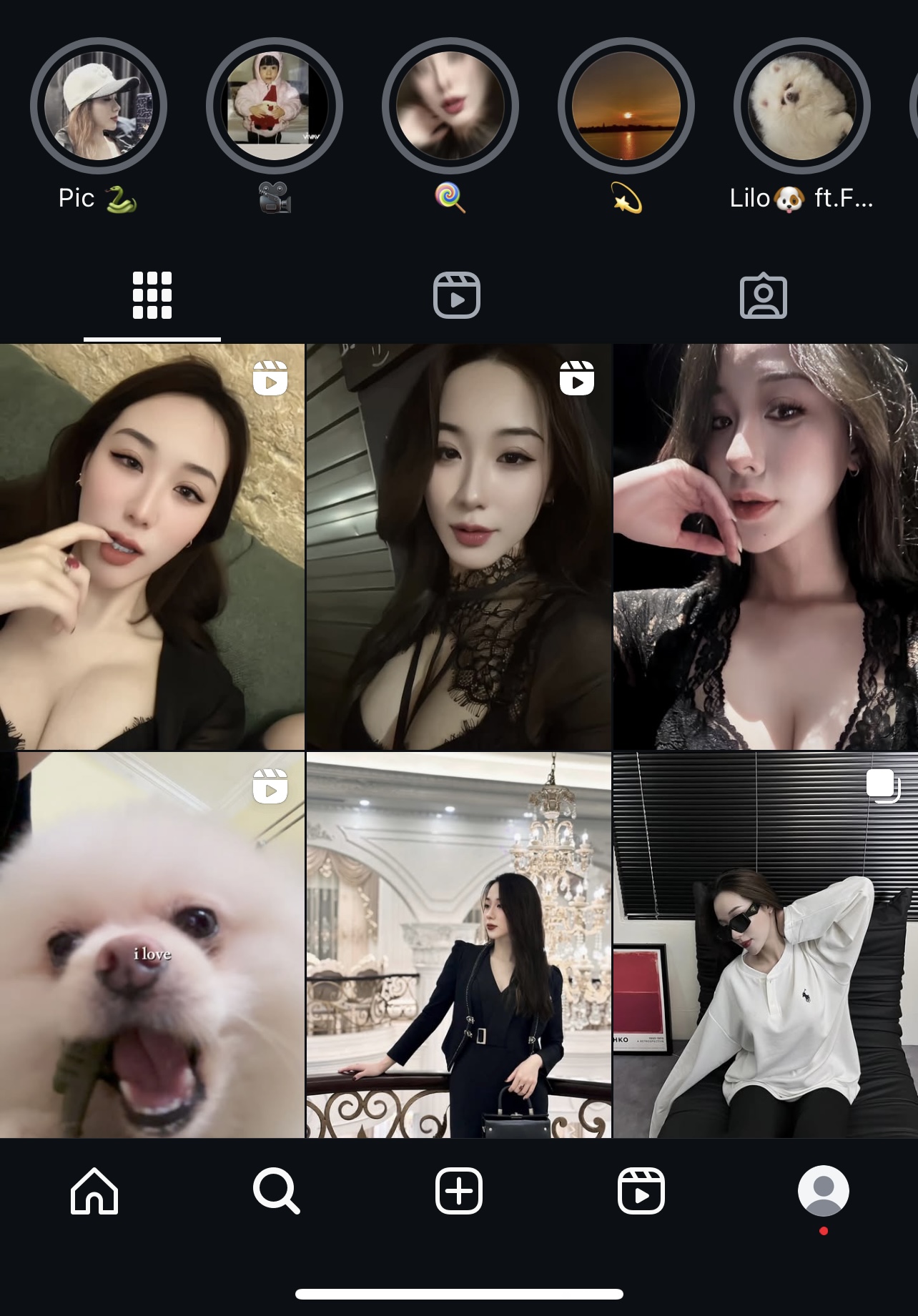Switch to the Reels profile tab

(457, 295)
